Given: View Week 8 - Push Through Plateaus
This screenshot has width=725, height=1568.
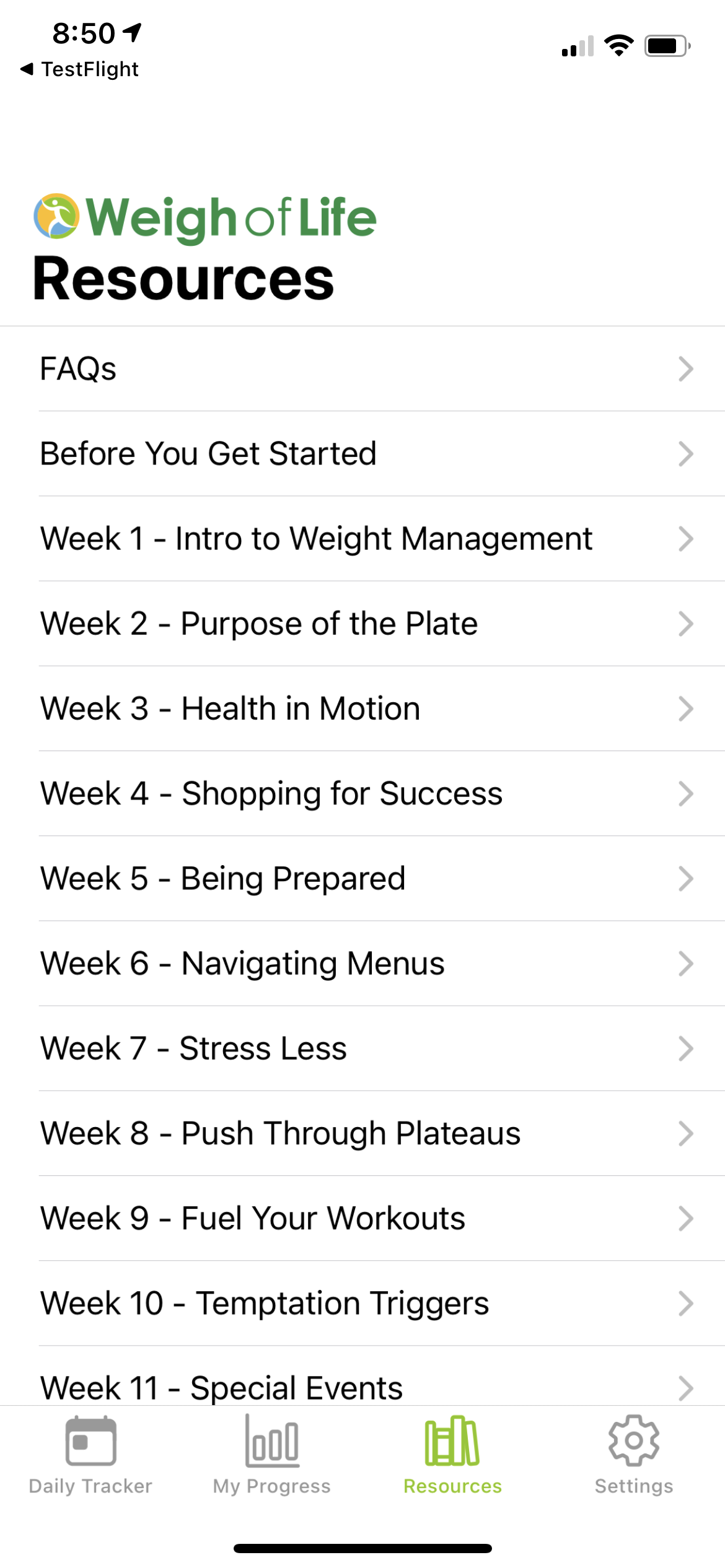Looking at the screenshot, I should (x=362, y=1133).
